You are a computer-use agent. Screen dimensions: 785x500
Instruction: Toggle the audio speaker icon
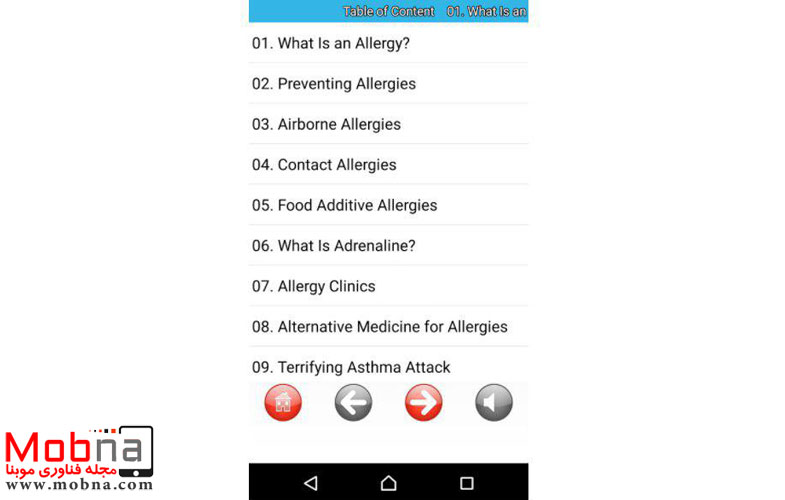click(494, 403)
